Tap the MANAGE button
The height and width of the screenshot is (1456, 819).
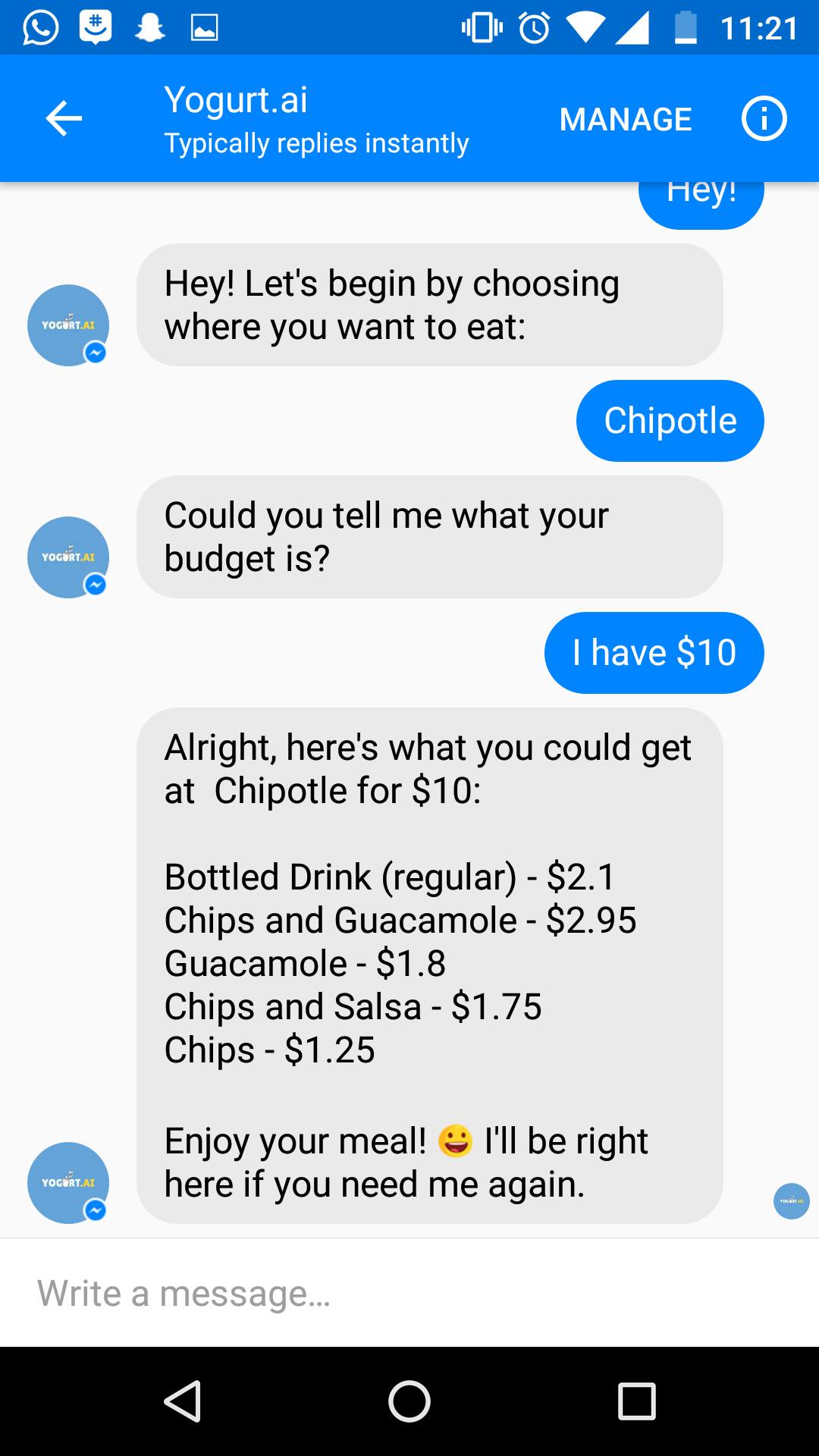pyautogui.click(x=625, y=119)
